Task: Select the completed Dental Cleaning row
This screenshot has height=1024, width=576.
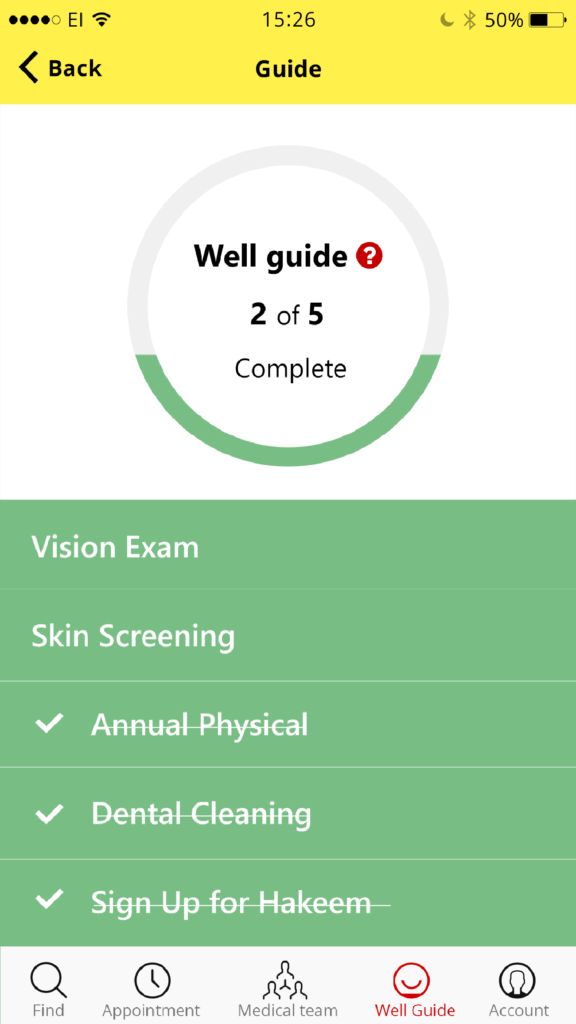Action: tap(288, 814)
